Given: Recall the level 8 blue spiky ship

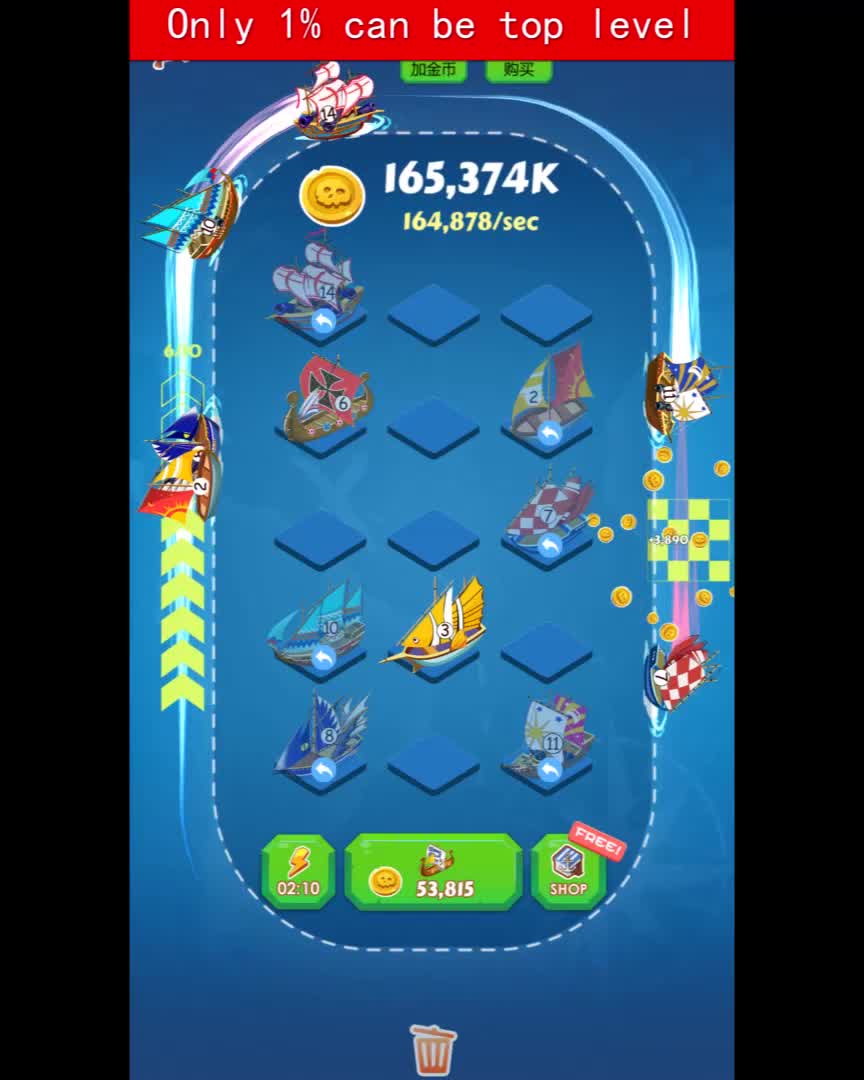Looking at the screenshot, I should click(x=323, y=770).
